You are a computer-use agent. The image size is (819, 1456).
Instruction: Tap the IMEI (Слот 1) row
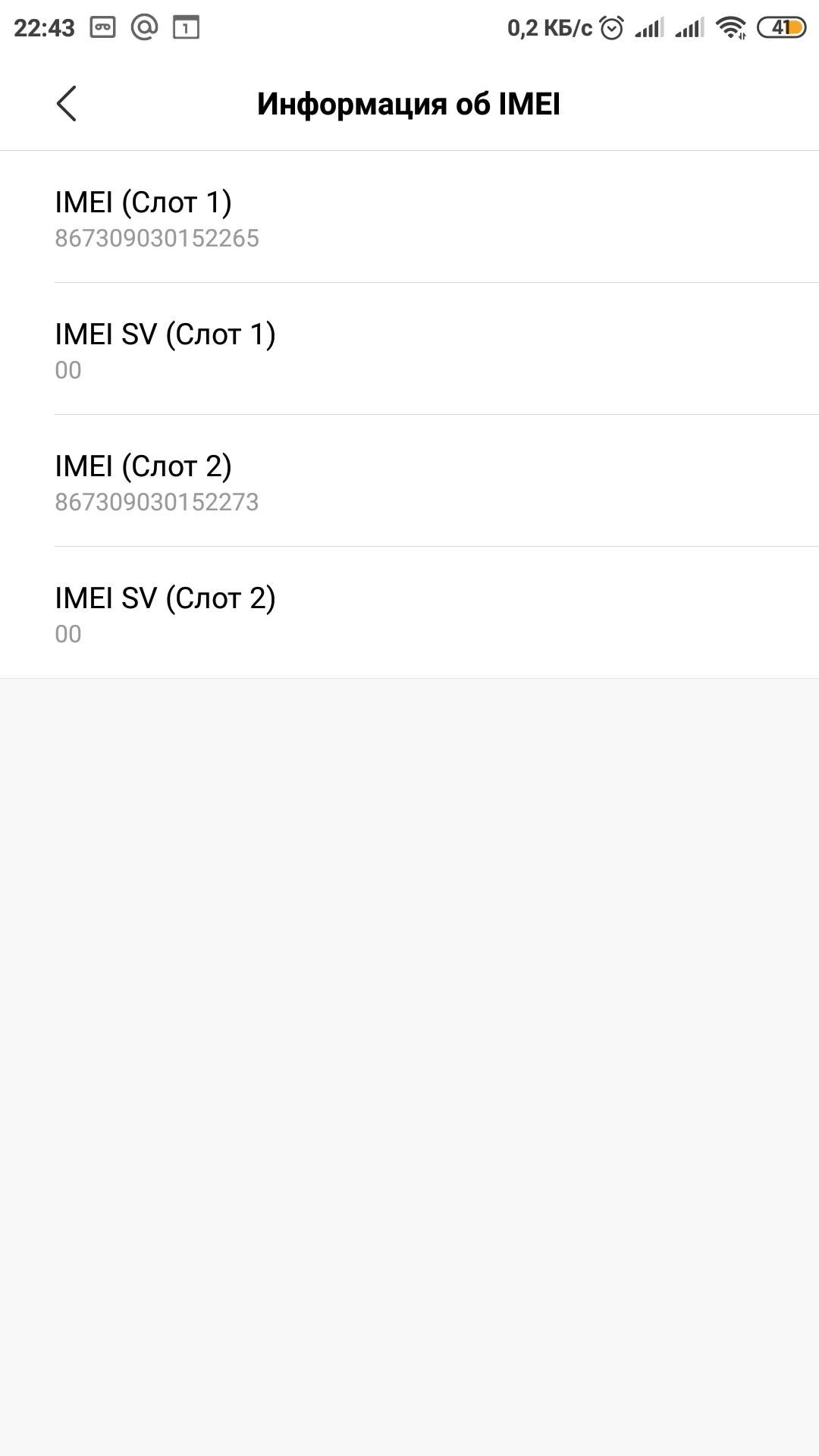[x=409, y=218]
